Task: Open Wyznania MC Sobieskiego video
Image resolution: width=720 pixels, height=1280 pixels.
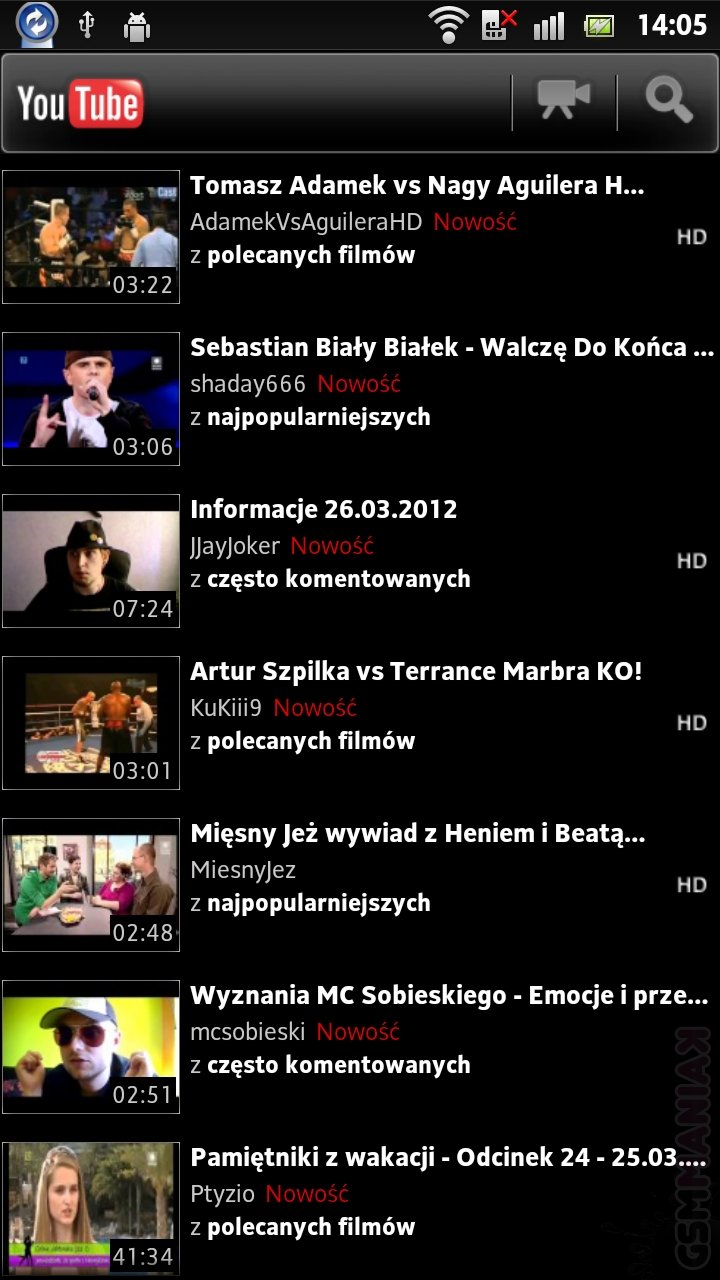Action: (448, 996)
